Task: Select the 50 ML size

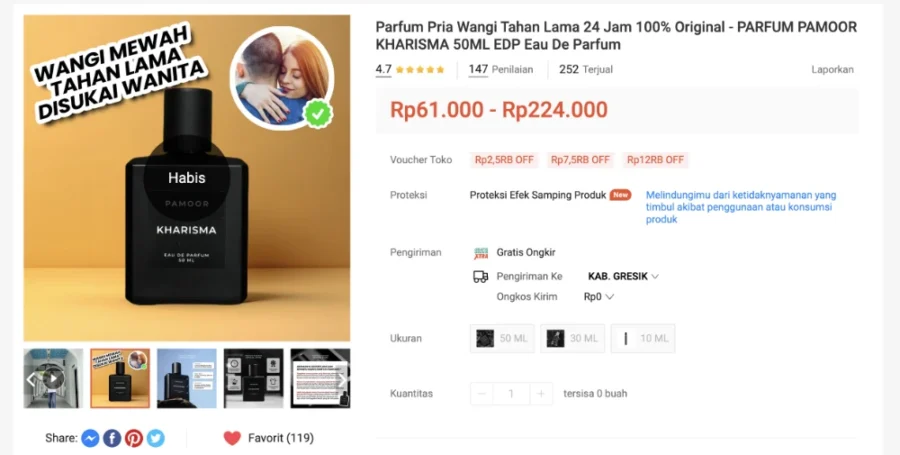Action: (502, 339)
